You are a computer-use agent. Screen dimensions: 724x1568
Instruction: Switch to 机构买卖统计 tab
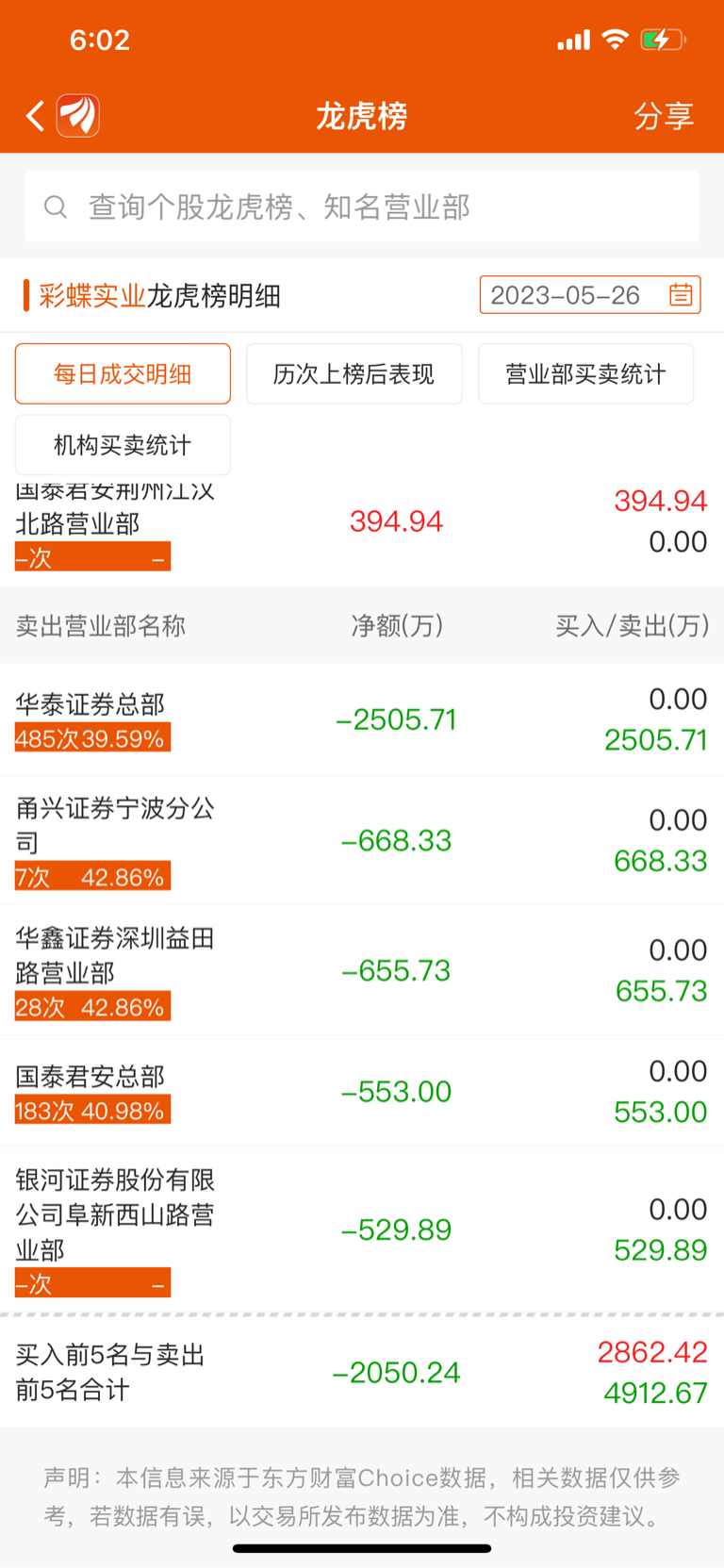pyautogui.click(x=123, y=445)
